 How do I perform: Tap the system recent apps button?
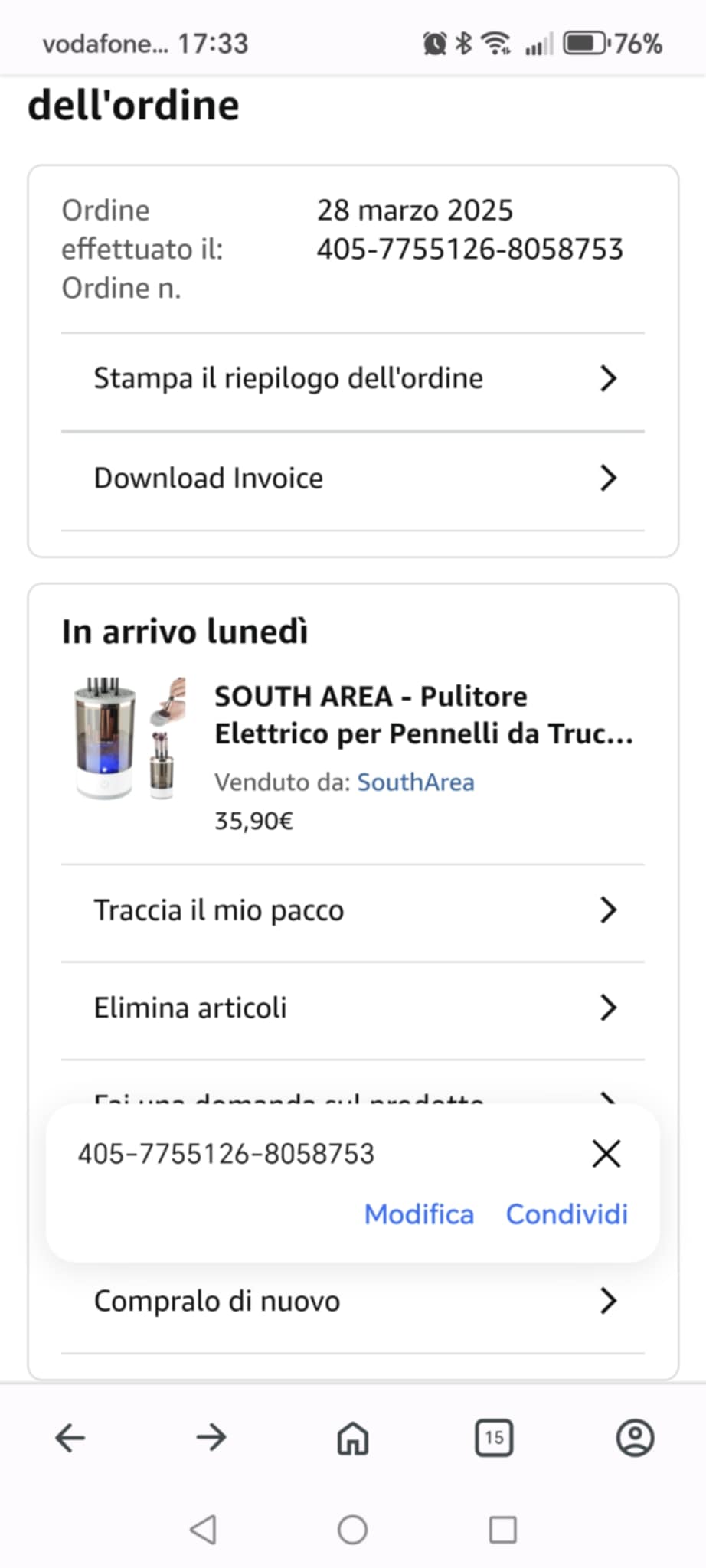pyautogui.click(x=502, y=1530)
